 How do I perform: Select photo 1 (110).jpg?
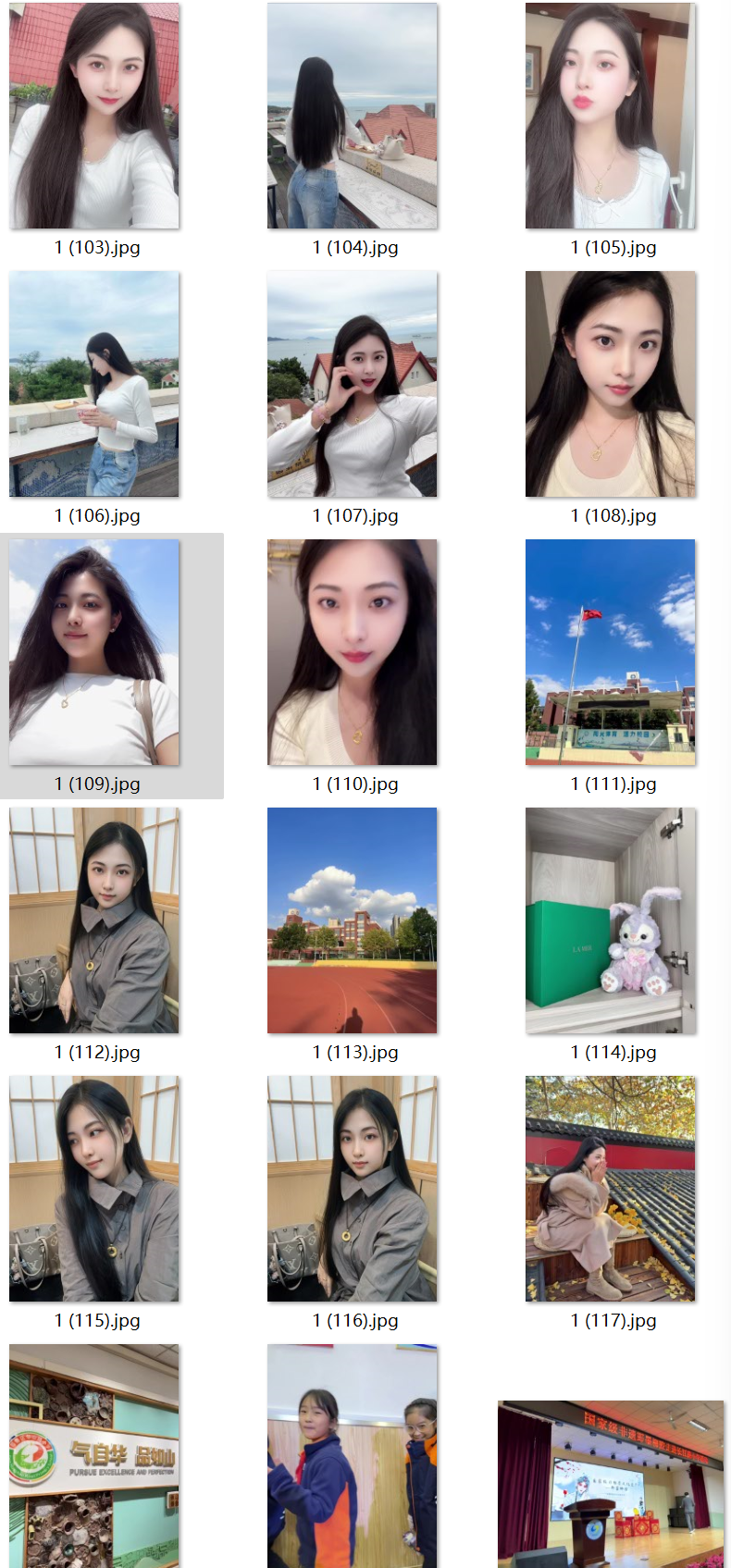352,652
